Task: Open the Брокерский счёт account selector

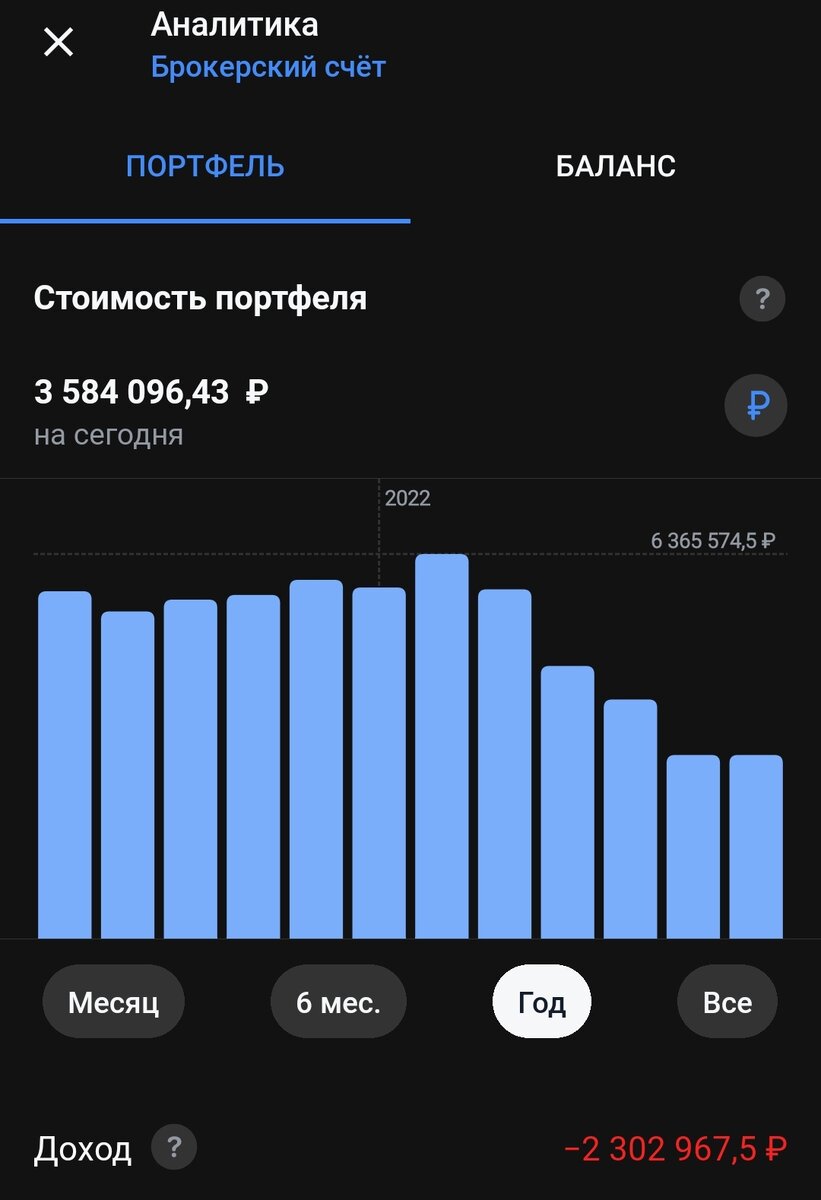Action: pos(268,68)
